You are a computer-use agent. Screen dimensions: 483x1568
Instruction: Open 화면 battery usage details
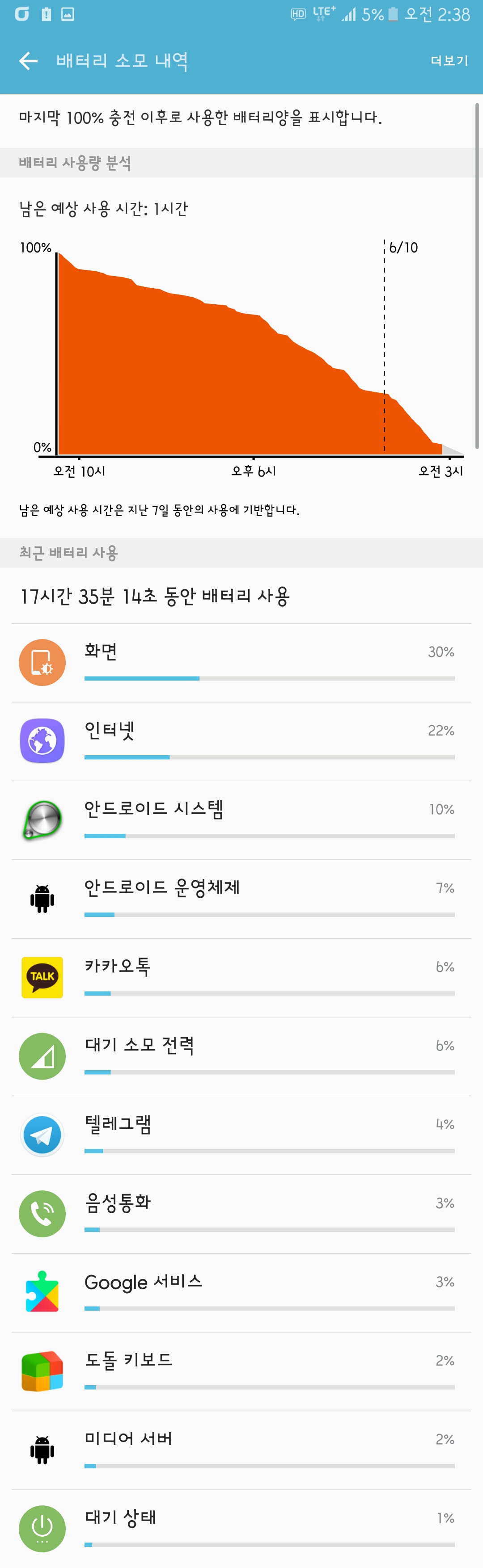point(241,662)
